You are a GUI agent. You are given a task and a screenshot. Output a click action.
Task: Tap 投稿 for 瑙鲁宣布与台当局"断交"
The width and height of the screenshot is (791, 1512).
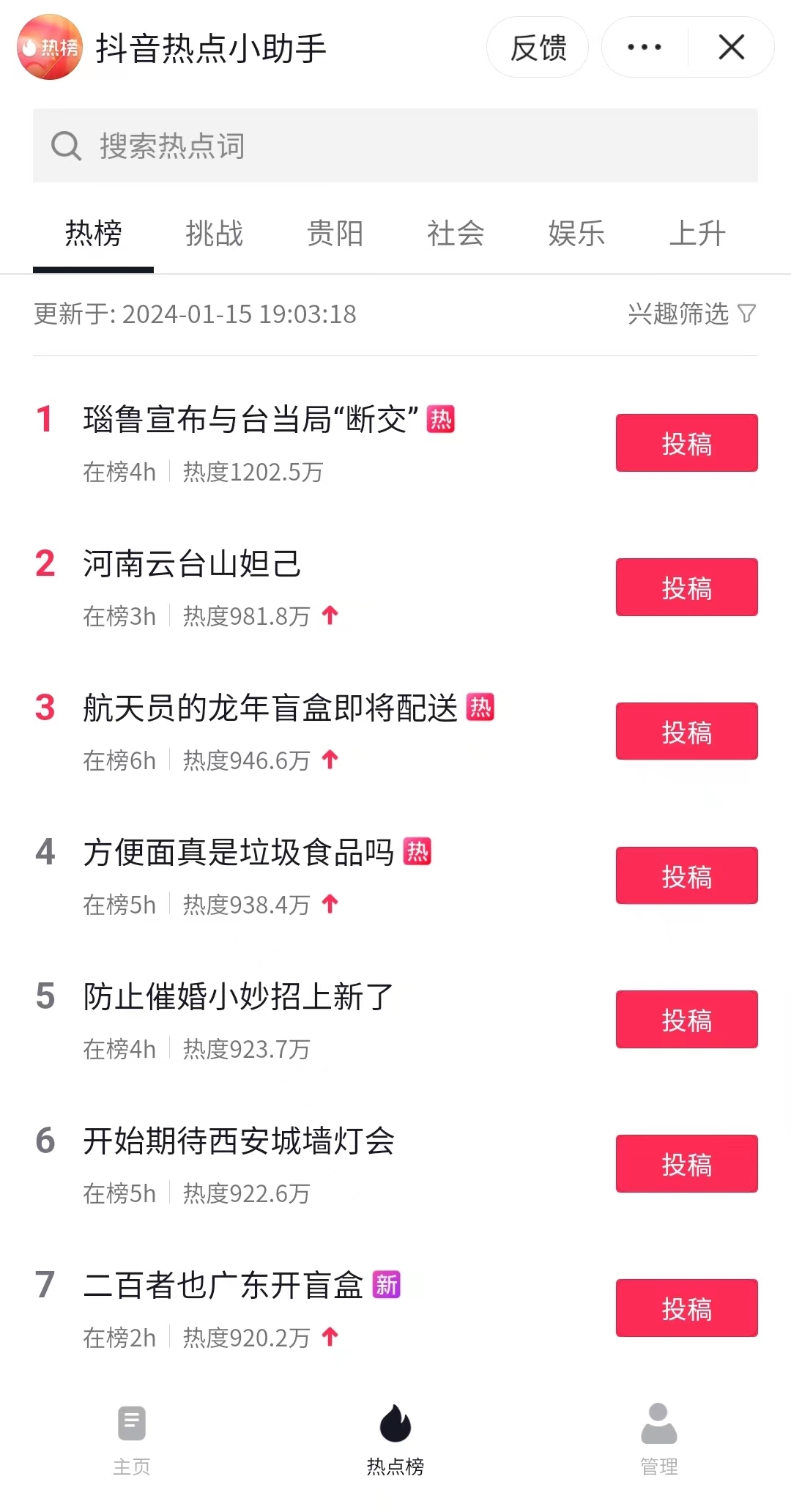coord(686,443)
